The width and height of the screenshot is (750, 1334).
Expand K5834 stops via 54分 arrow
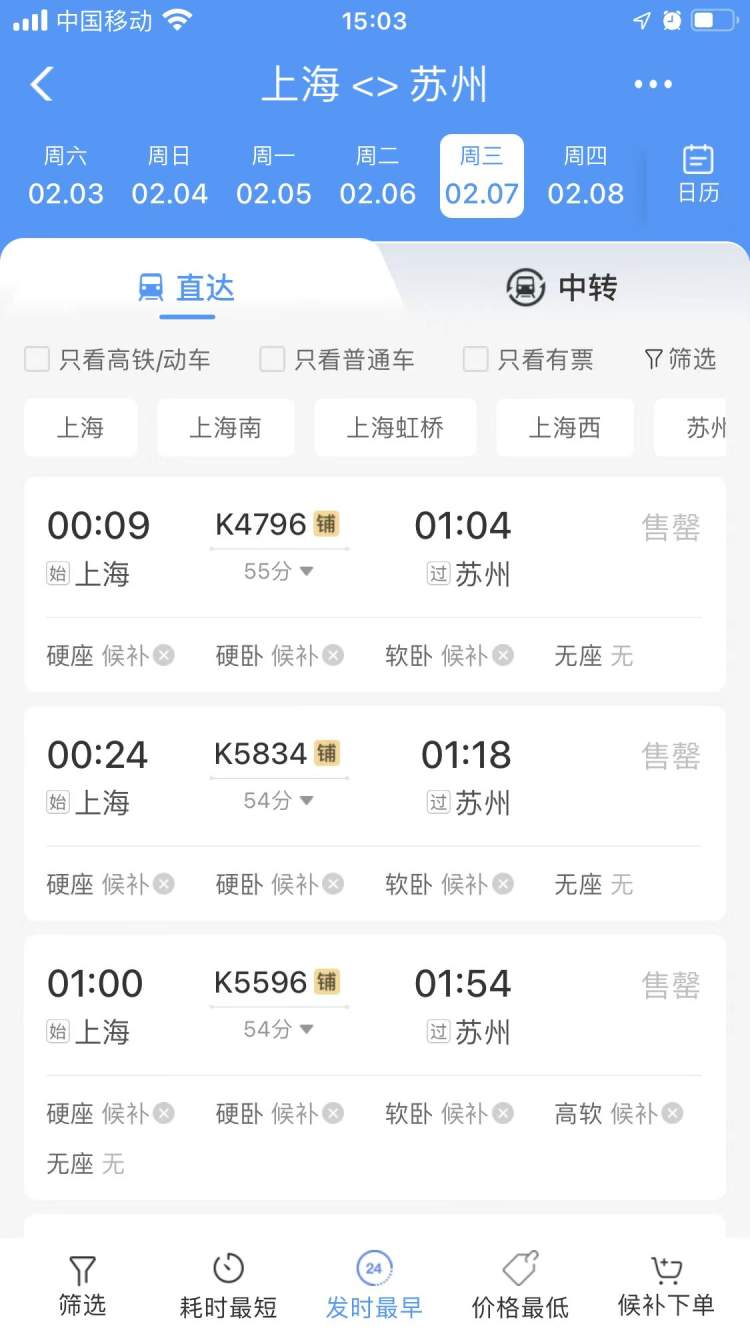[279, 801]
